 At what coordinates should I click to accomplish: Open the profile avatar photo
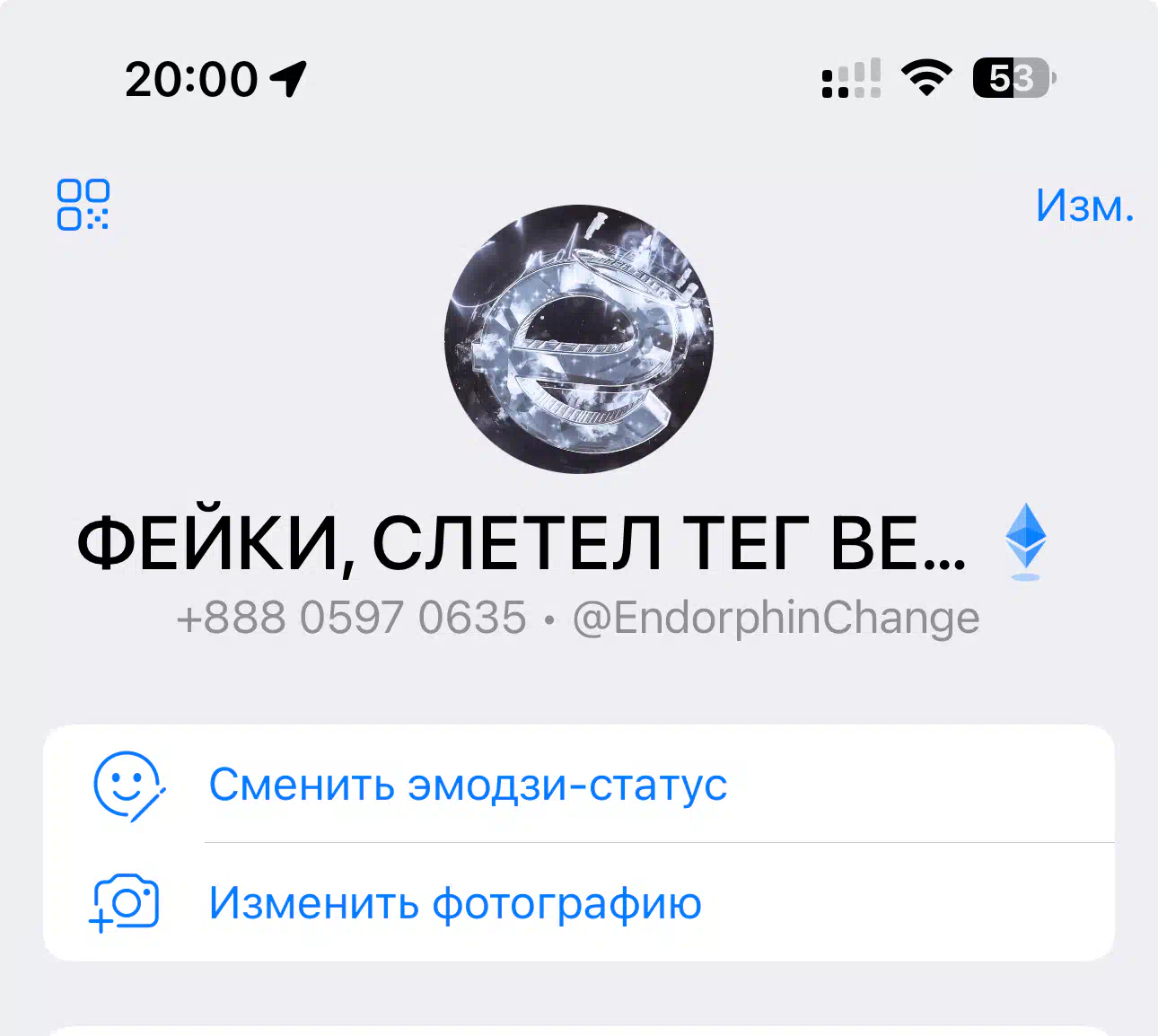click(579, 339)
